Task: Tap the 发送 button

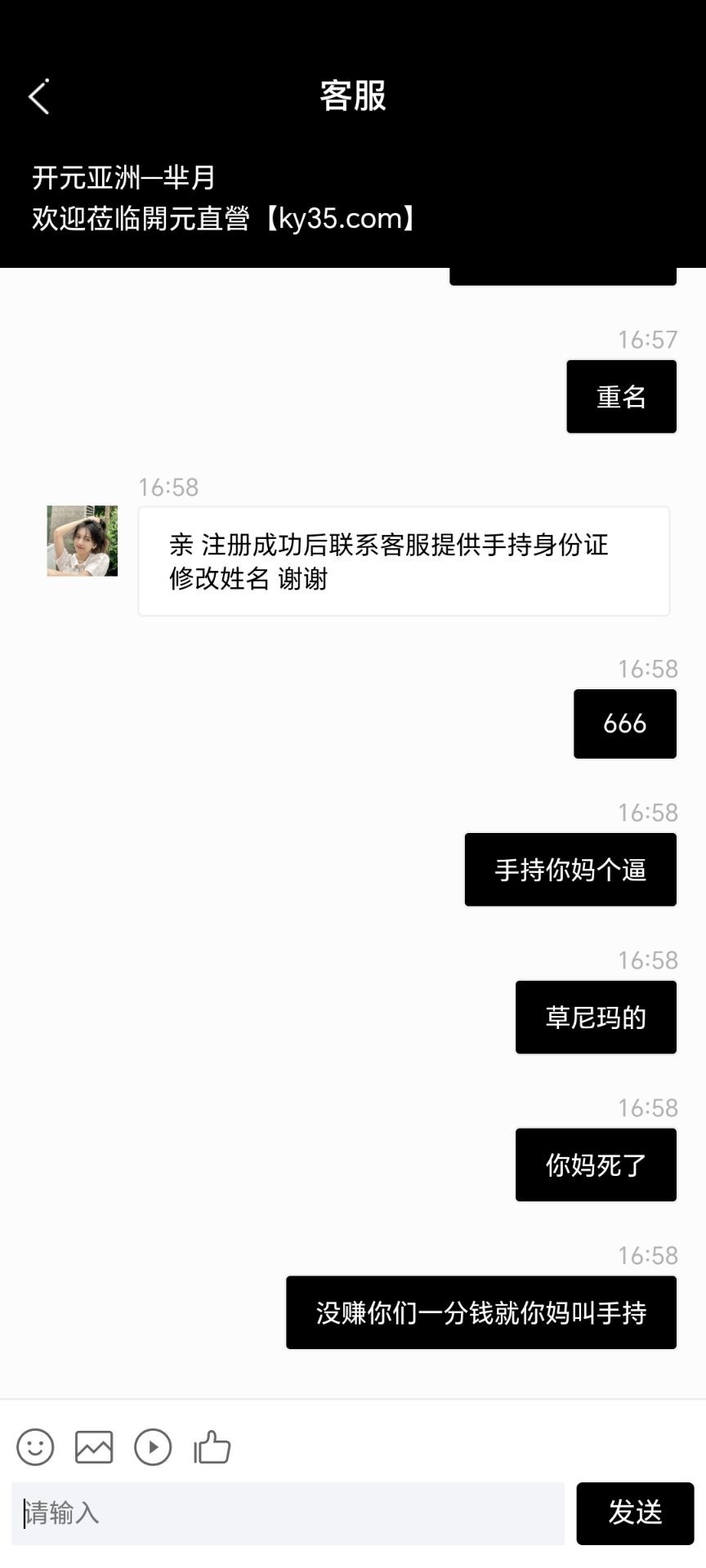Action: pyautogui.click(x=635, y=1513)
